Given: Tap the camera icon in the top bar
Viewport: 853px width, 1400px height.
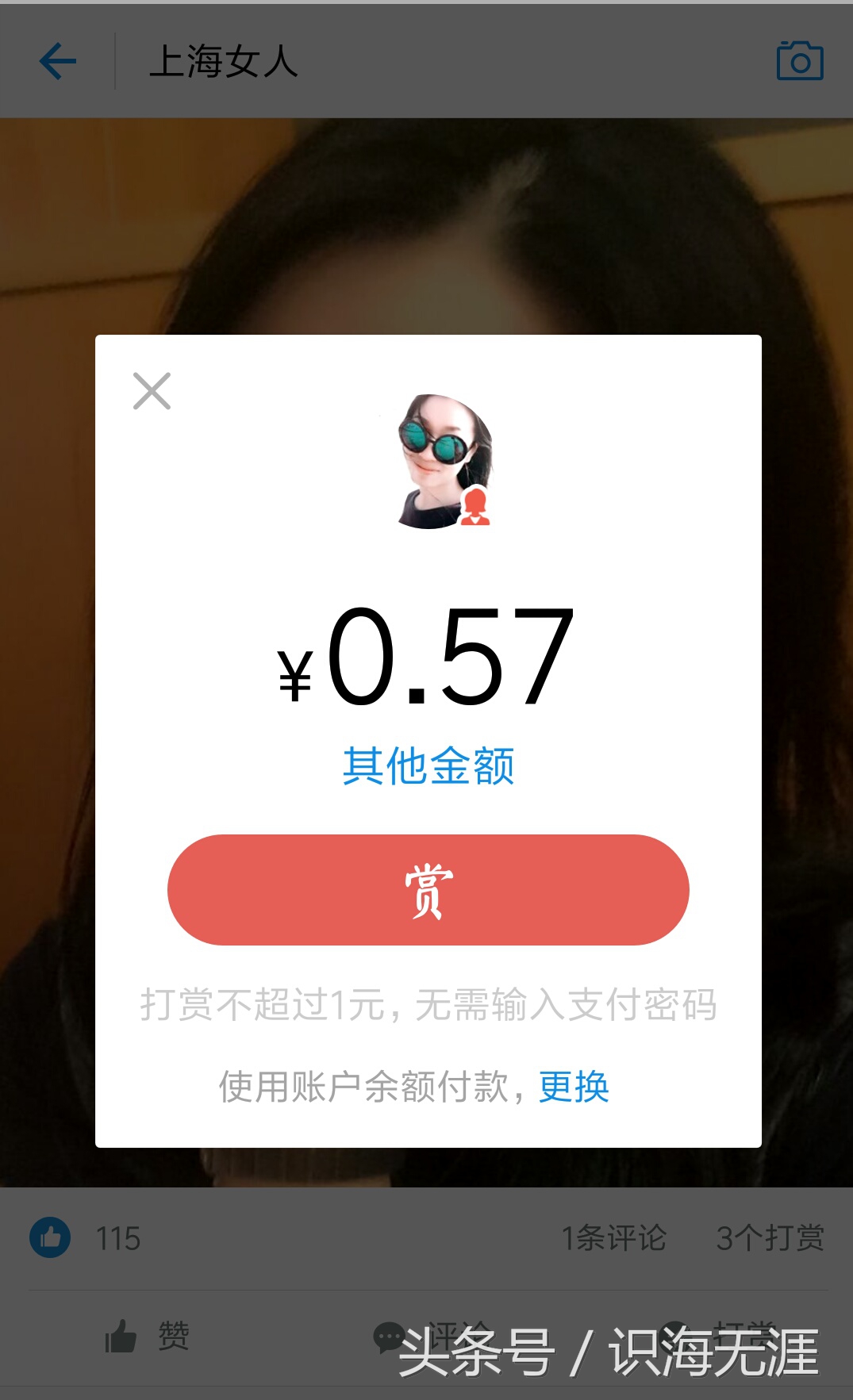Looking at the screenshot, I should pos(799,60).
